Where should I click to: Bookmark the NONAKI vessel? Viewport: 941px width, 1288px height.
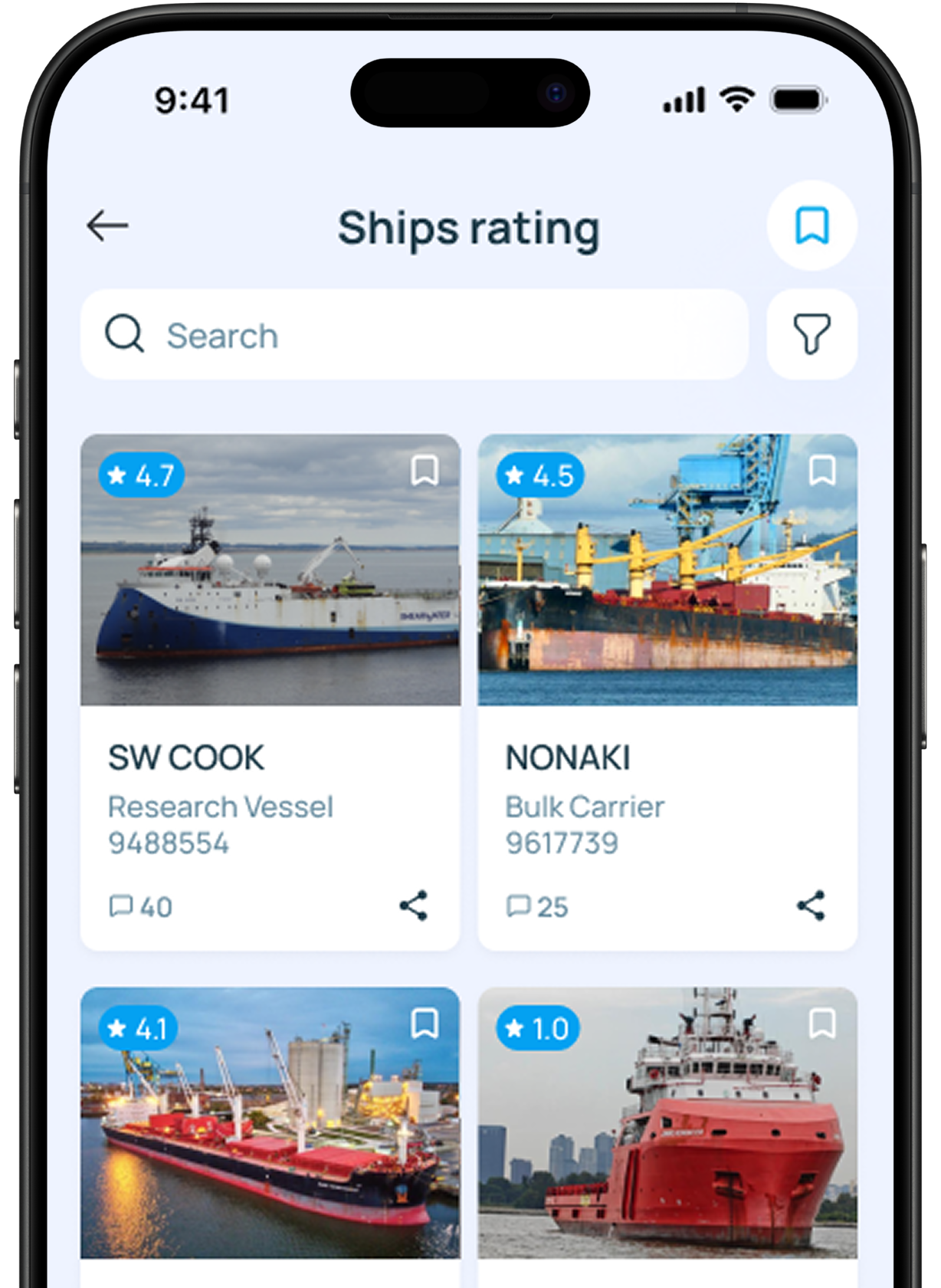(x=822, y=471)
